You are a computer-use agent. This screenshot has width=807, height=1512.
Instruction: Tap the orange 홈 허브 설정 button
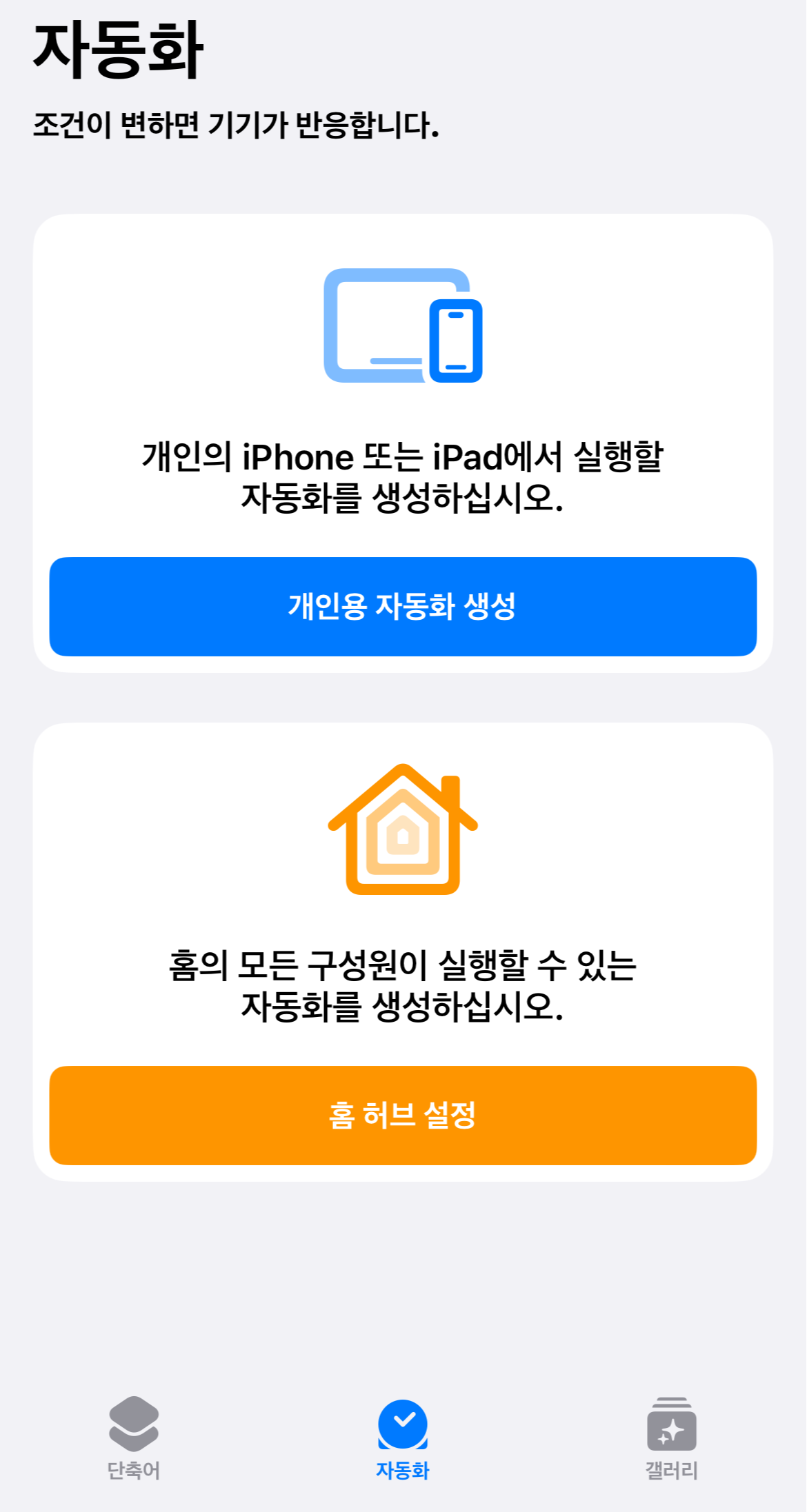(x=403, y=1115)
